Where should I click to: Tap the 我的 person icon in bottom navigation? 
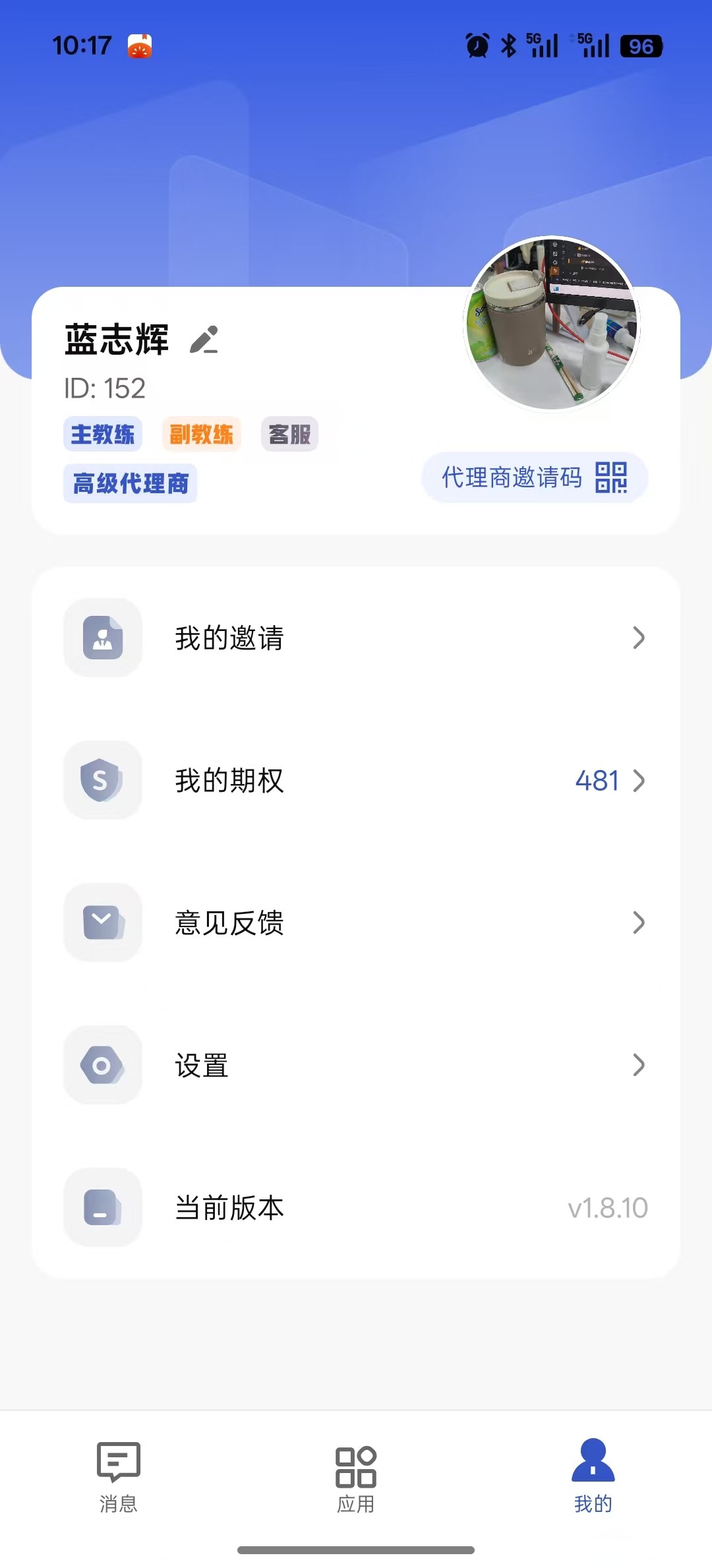pyautogui.click(x=592, y=1464)
